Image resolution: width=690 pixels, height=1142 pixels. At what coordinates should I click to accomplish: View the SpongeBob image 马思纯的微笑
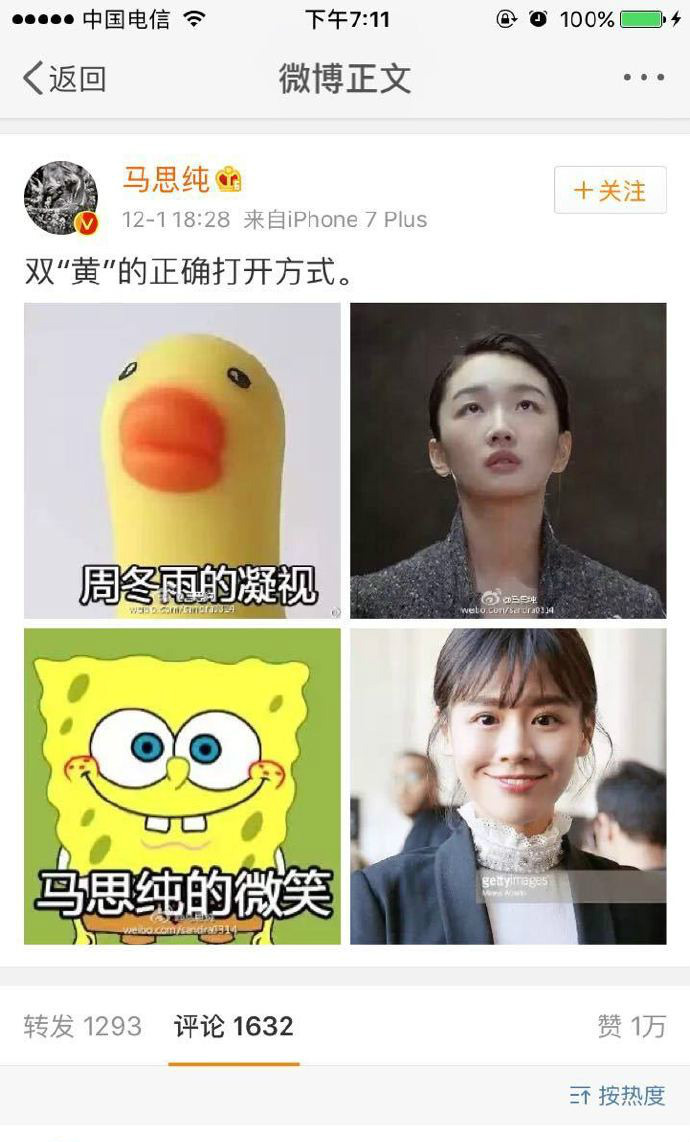(182, 786)
